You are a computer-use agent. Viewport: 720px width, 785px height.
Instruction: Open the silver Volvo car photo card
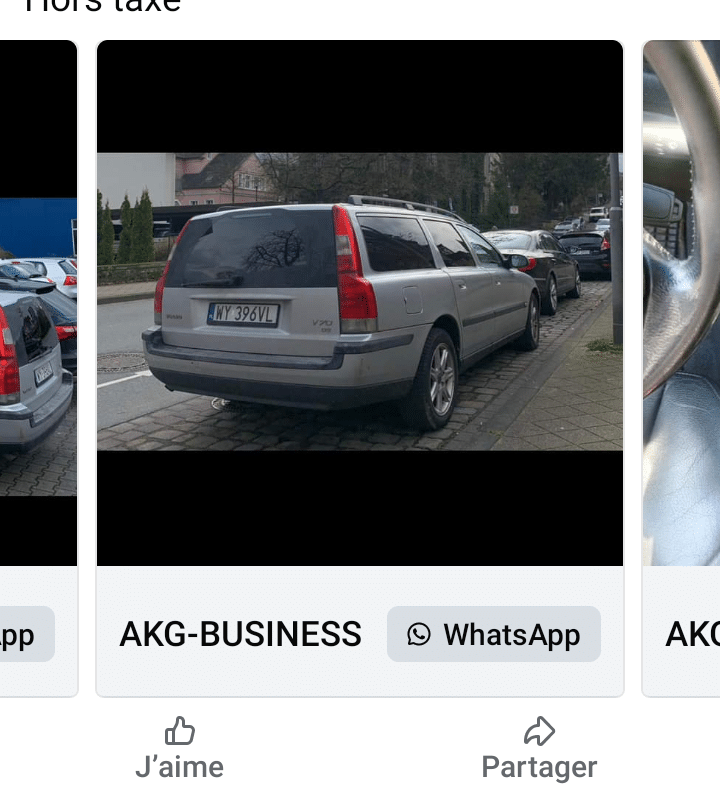[x=359, y=302]
